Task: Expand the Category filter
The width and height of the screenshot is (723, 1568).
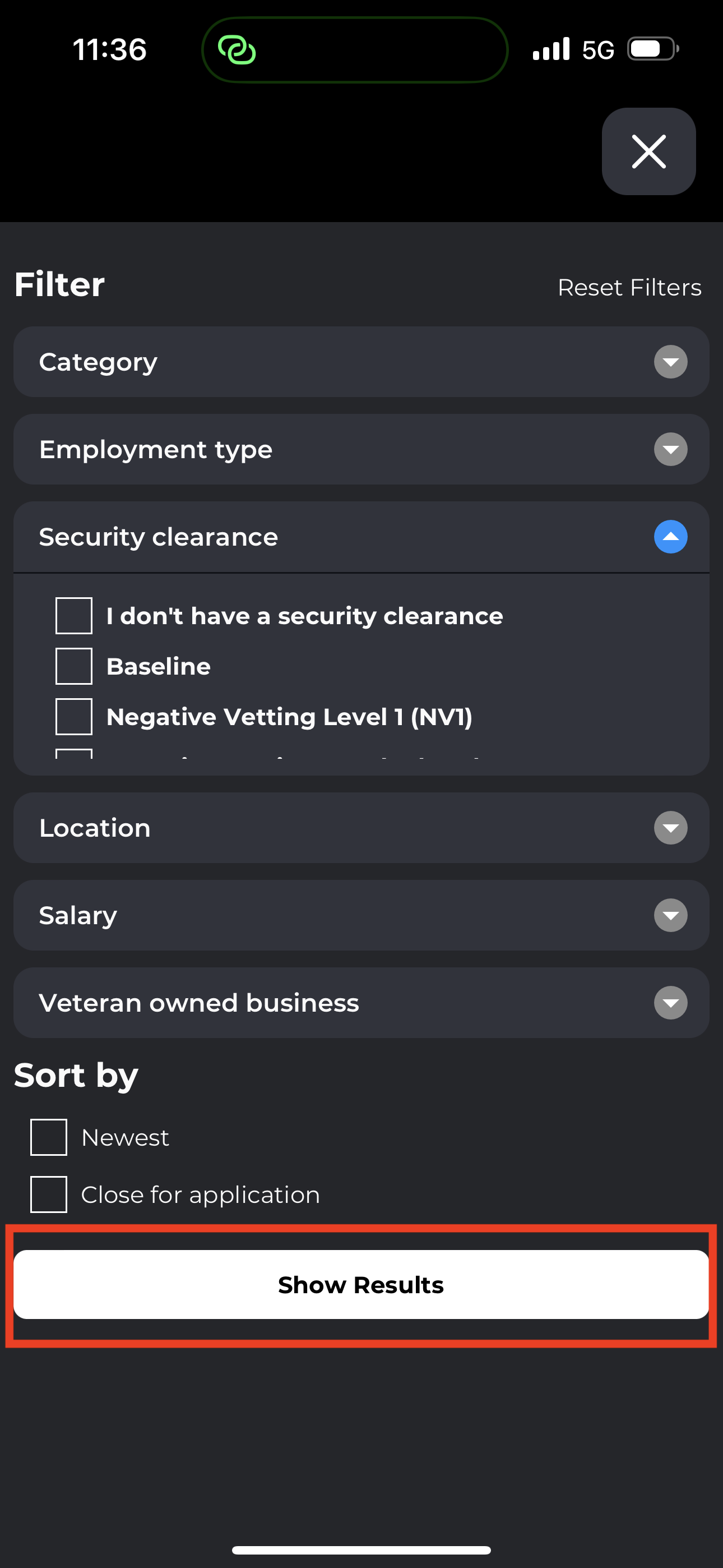Action: (x=361, y=362)
